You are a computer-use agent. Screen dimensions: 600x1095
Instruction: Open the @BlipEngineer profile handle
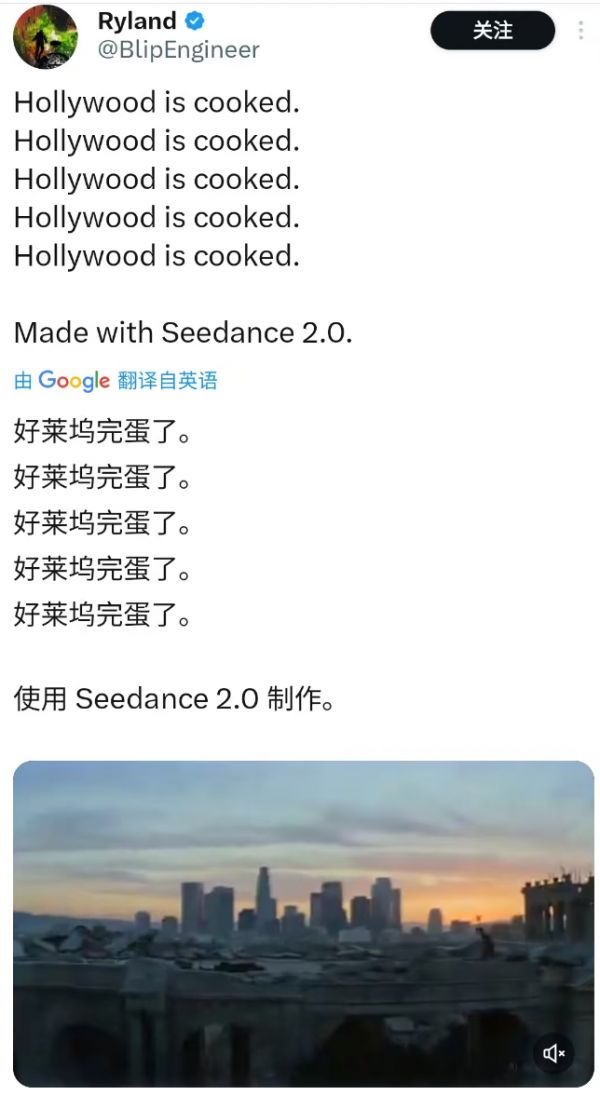tap(178, 50)
